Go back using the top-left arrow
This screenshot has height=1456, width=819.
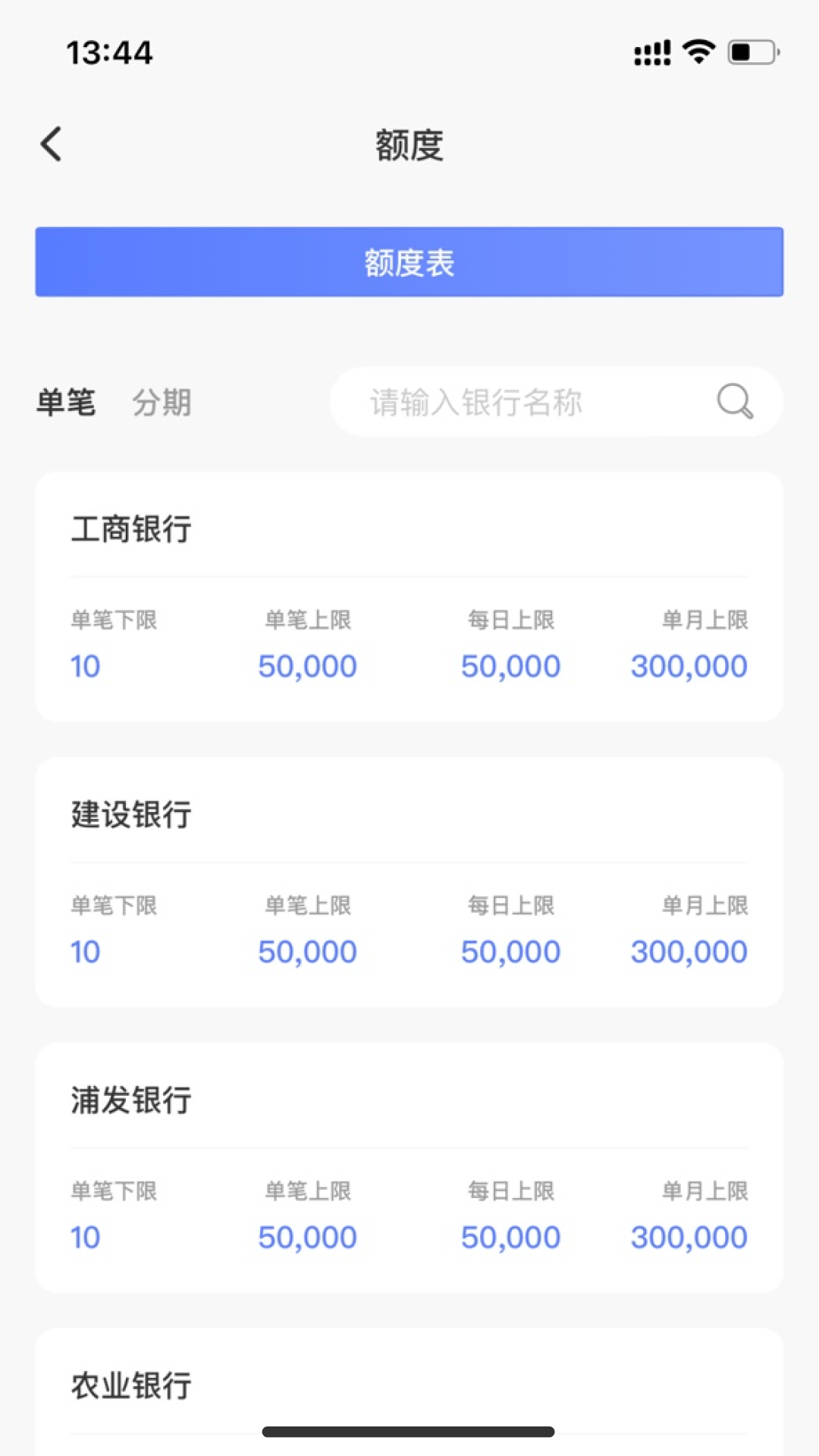[x=51, y=144]
